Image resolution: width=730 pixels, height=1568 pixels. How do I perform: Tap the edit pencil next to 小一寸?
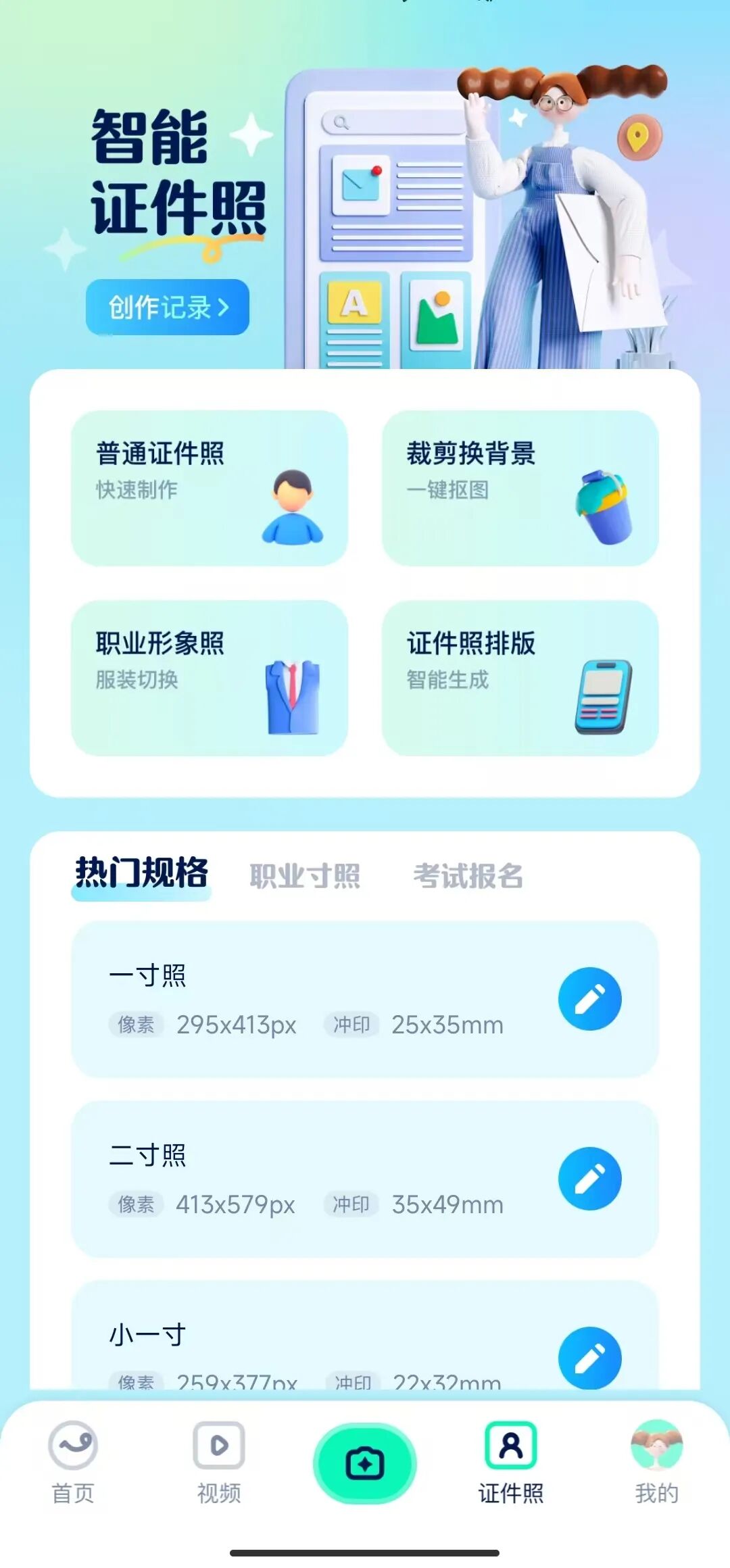591,1358
